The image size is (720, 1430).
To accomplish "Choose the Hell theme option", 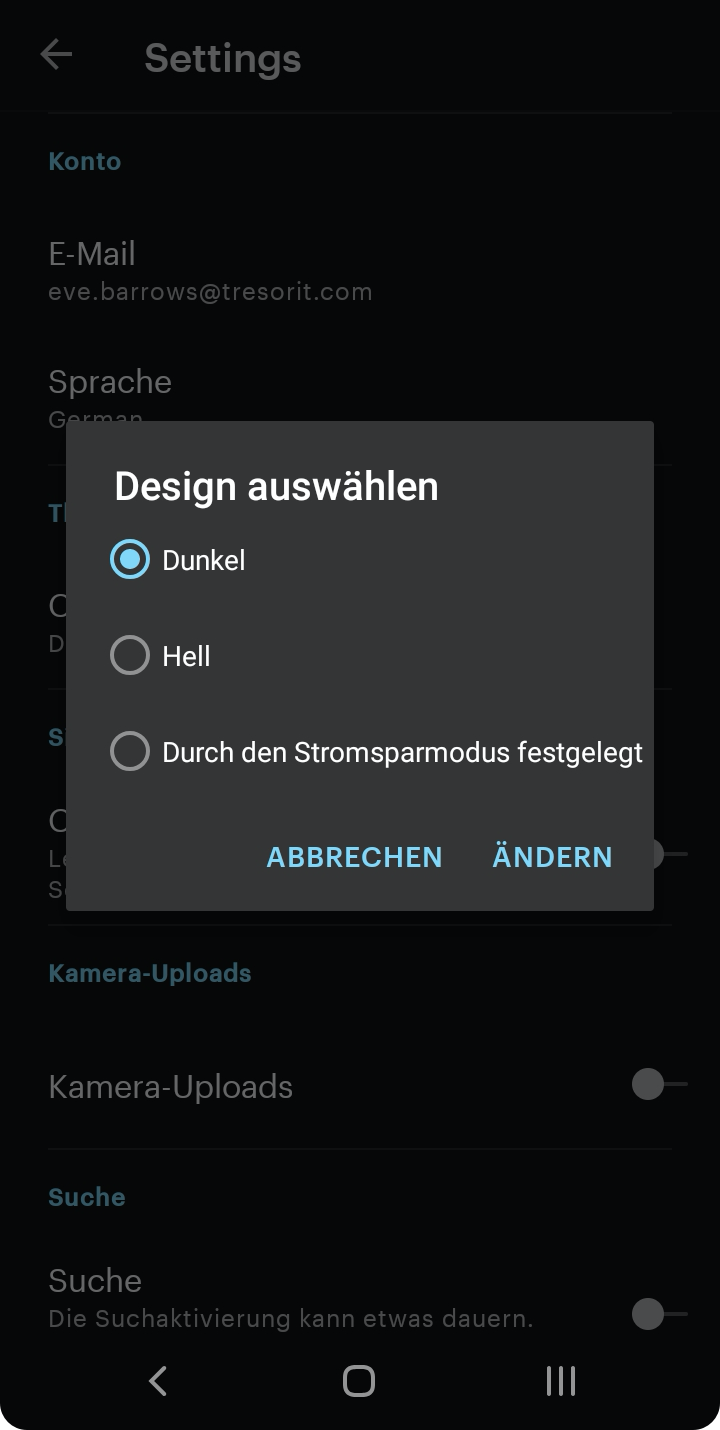I will 130,656.
